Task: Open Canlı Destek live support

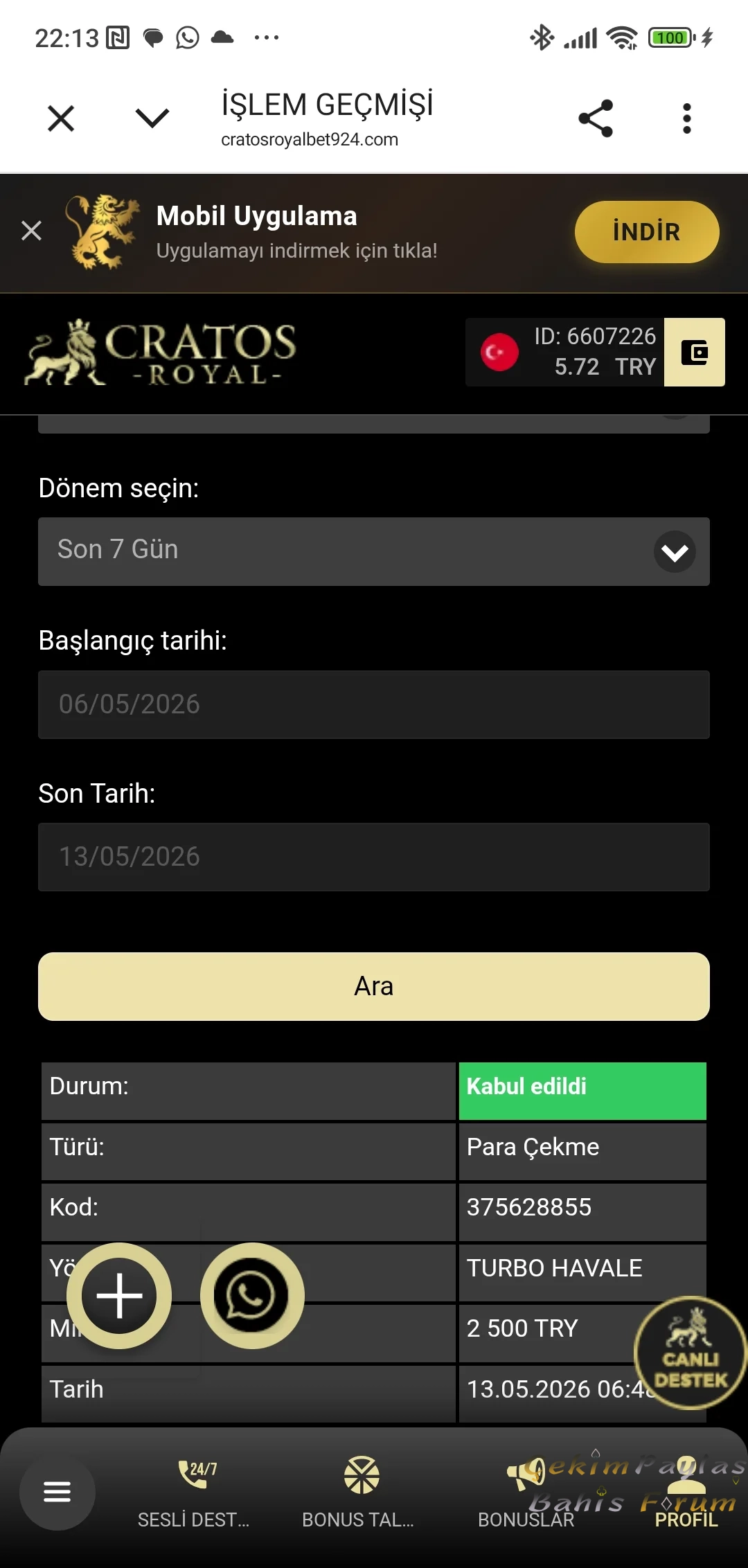Action: [x=691, y=1353]
